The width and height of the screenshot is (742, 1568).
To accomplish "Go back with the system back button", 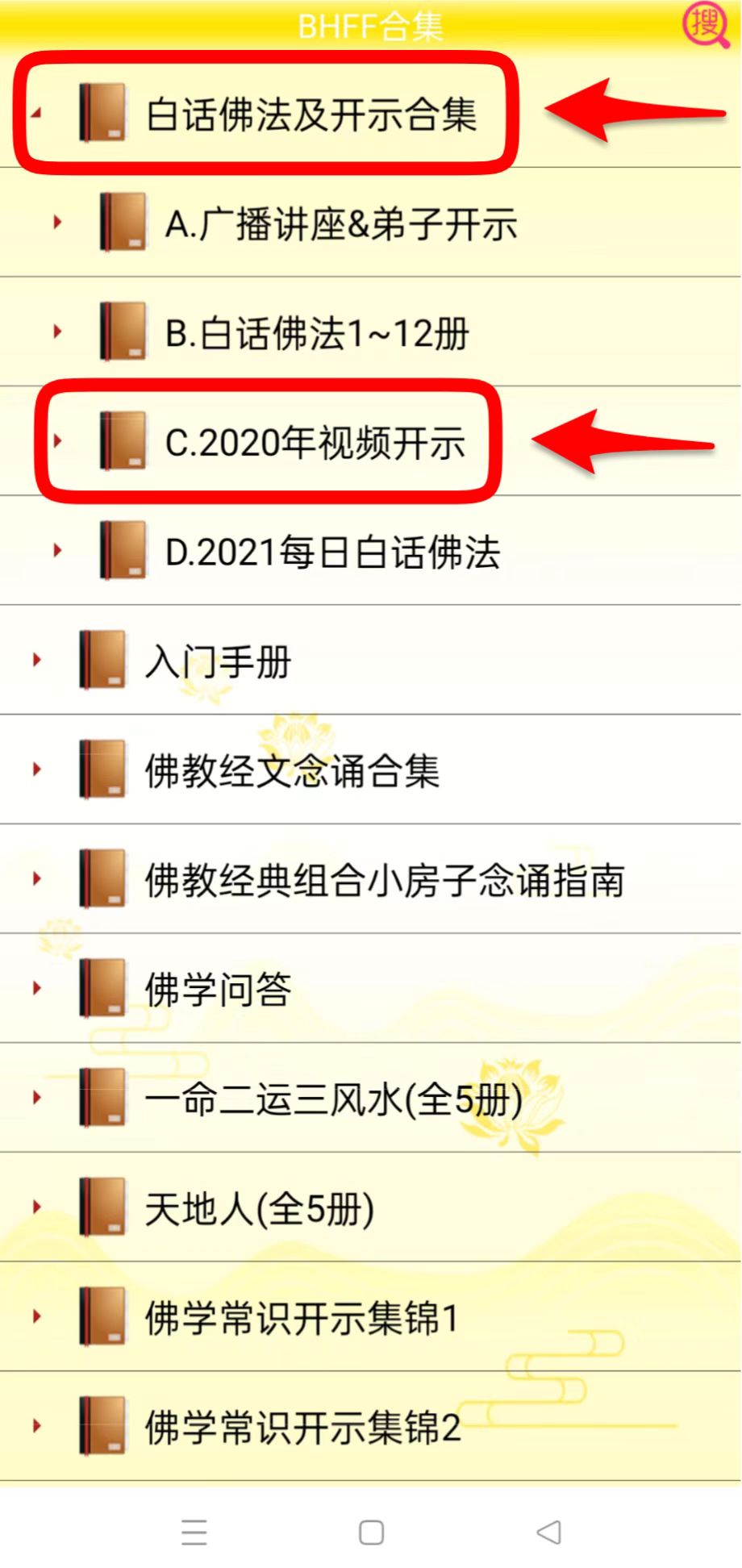I will [548, 1532].
